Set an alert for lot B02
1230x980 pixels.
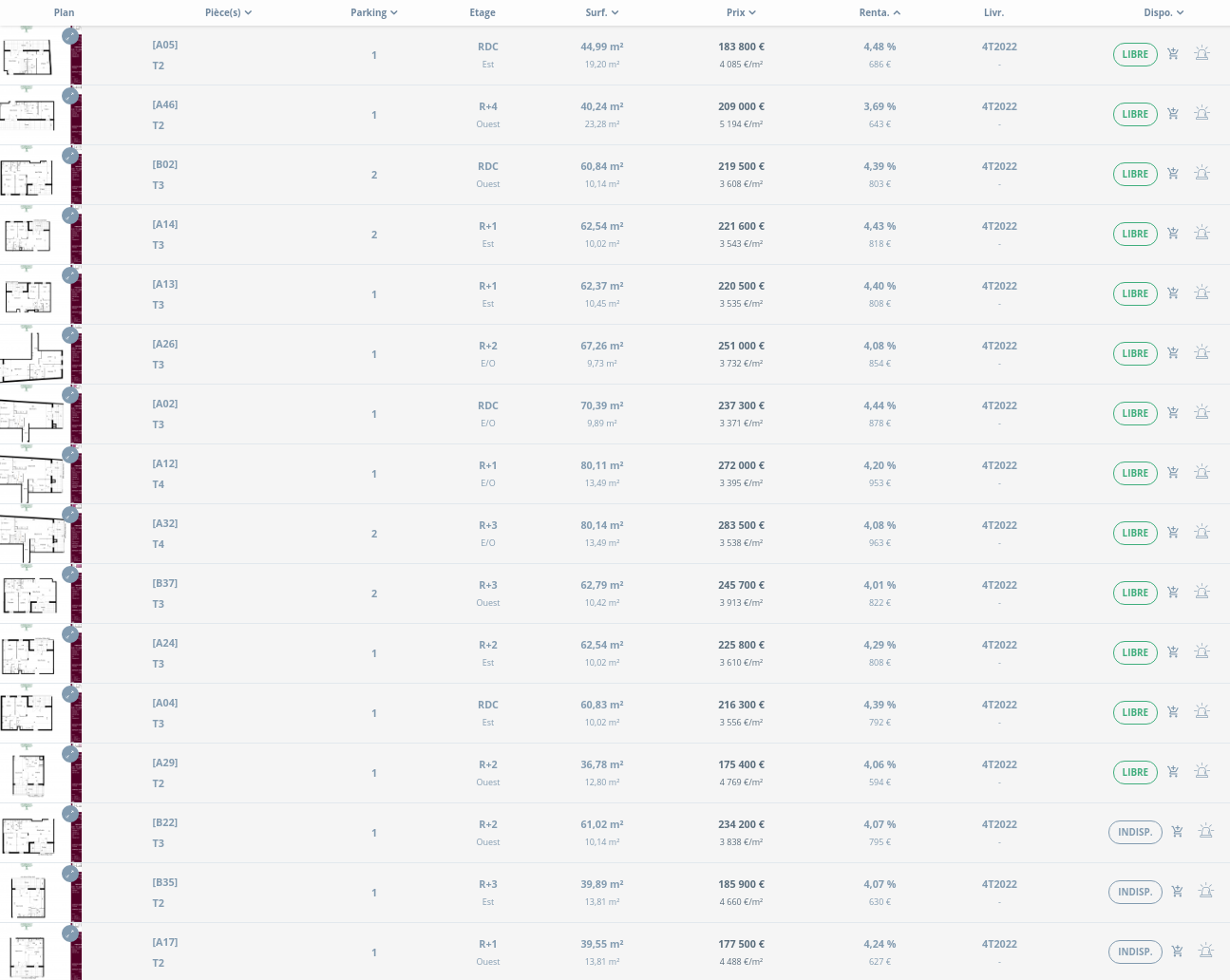click(x=1202, y=174)
